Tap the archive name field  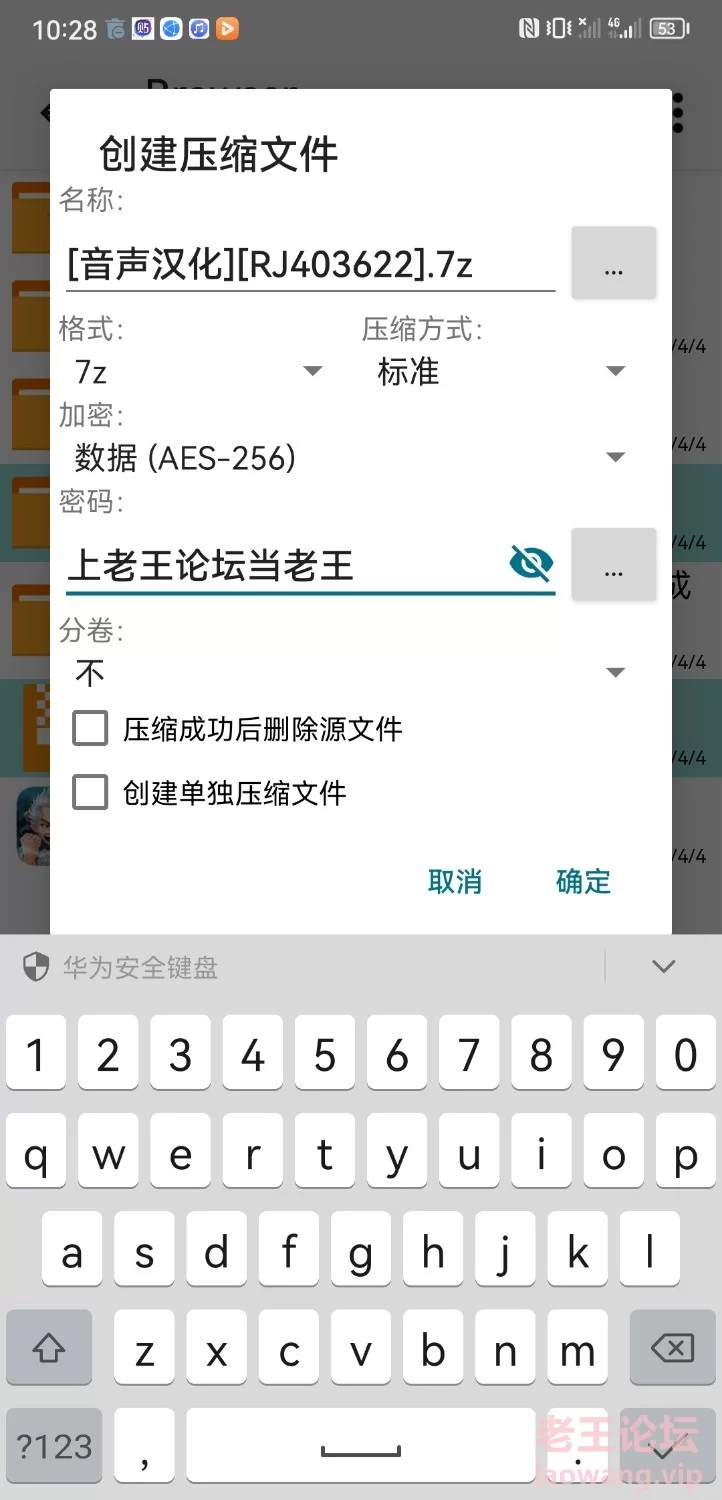[310, 265]
